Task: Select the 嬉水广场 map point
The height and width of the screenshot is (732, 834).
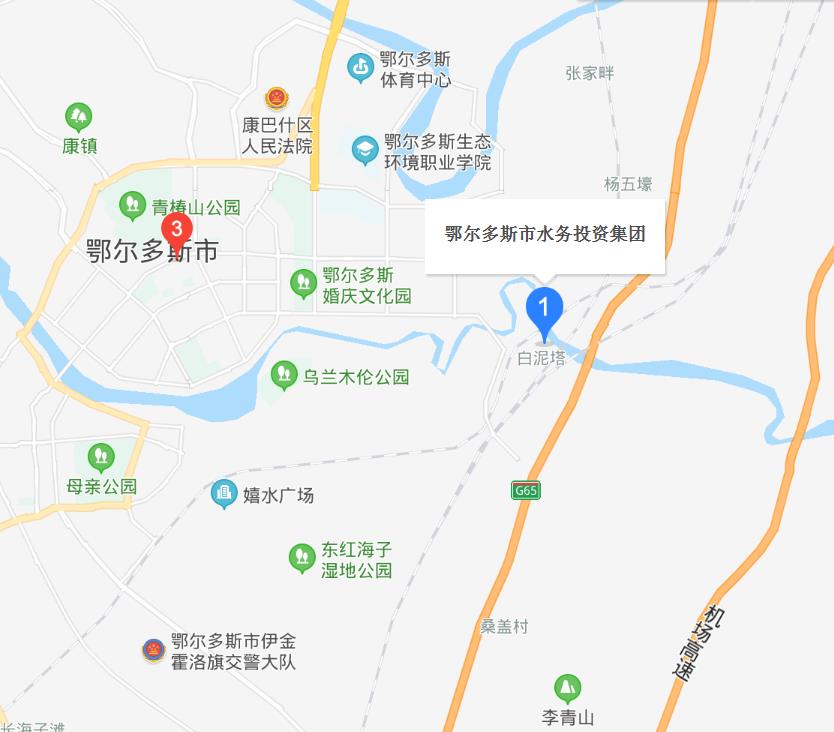Action: click(x=224, y=494)
